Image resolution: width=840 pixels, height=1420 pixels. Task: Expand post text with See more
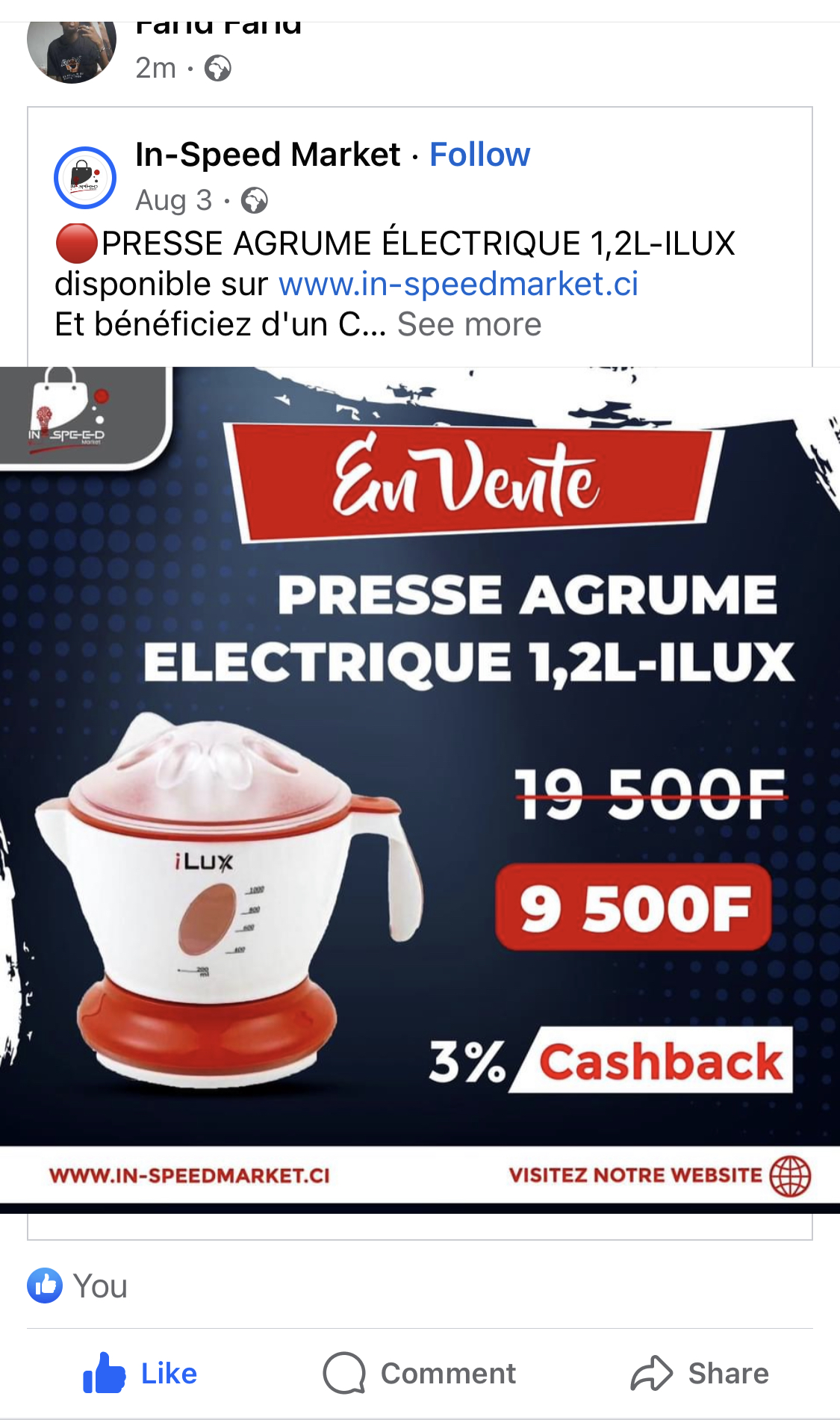(x=469, y=325)
